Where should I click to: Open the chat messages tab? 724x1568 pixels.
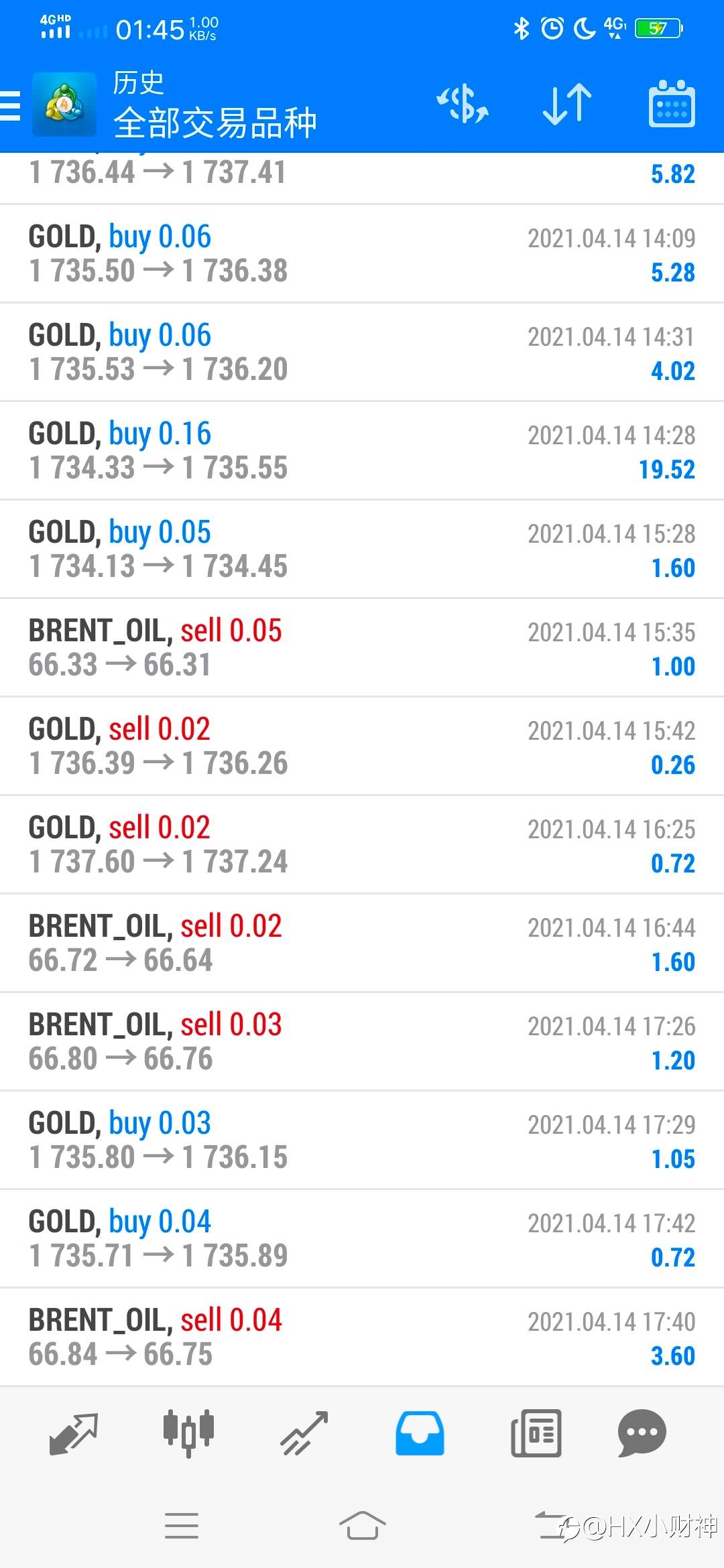pyautogui.click(x=642, y=1434)
